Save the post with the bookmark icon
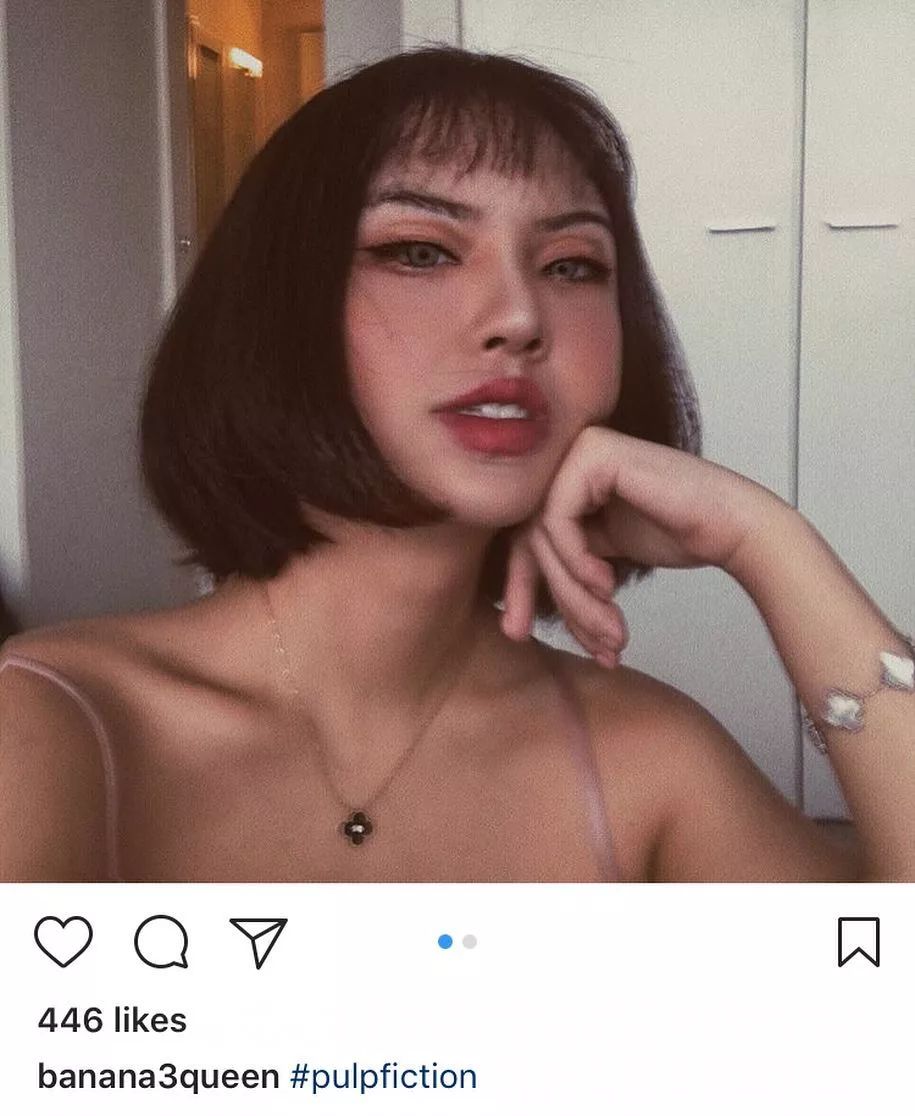 (858, 942)
